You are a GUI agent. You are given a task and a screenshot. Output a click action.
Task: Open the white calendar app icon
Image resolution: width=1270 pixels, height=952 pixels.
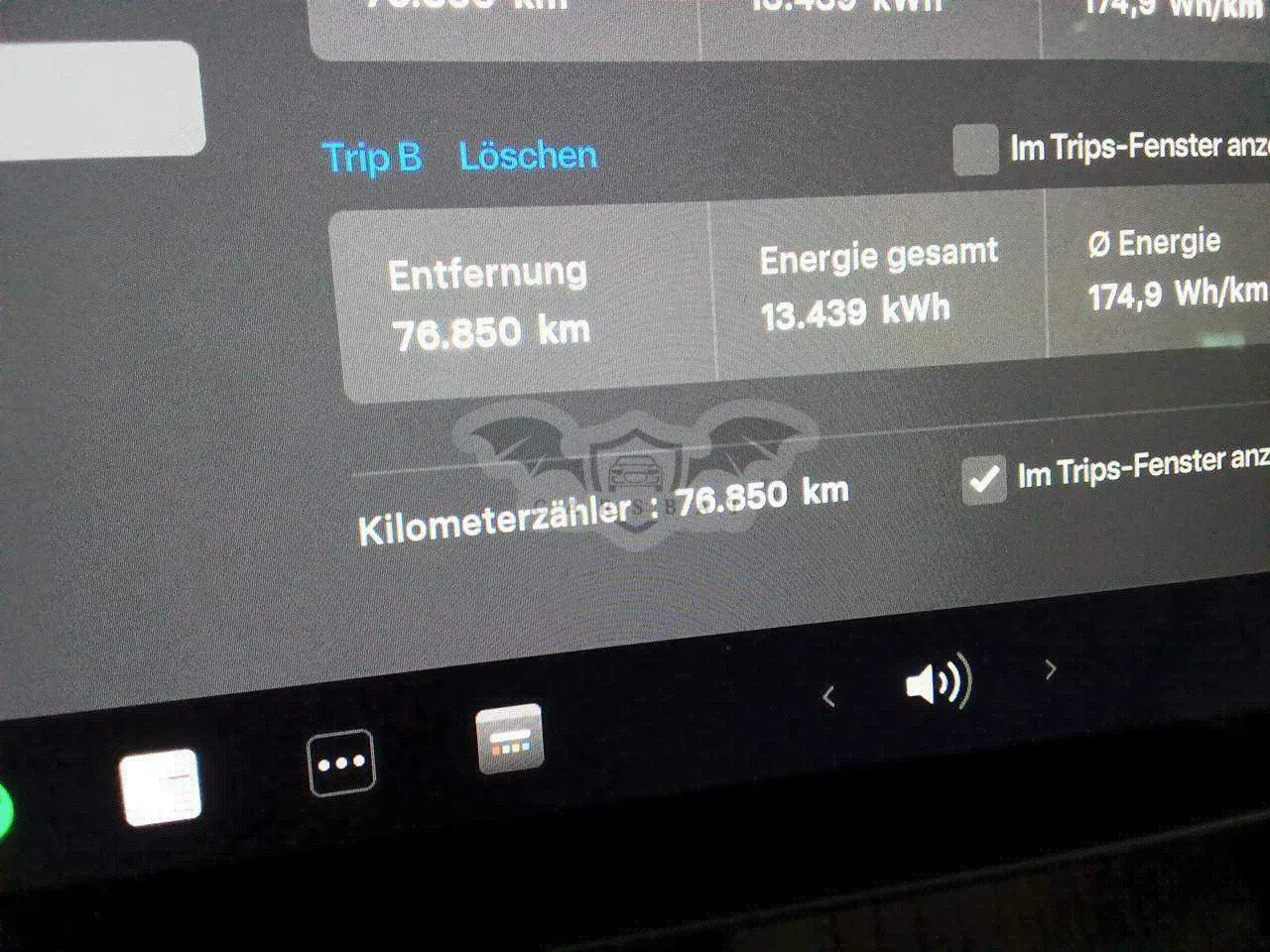coord(161,786)
